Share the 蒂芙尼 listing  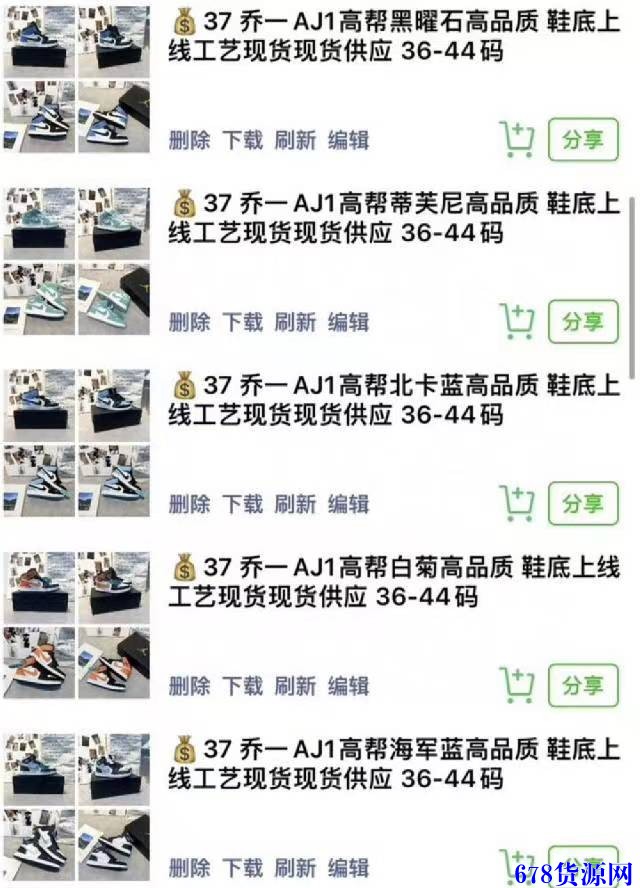pyautogui.click(x=583, y=322)
